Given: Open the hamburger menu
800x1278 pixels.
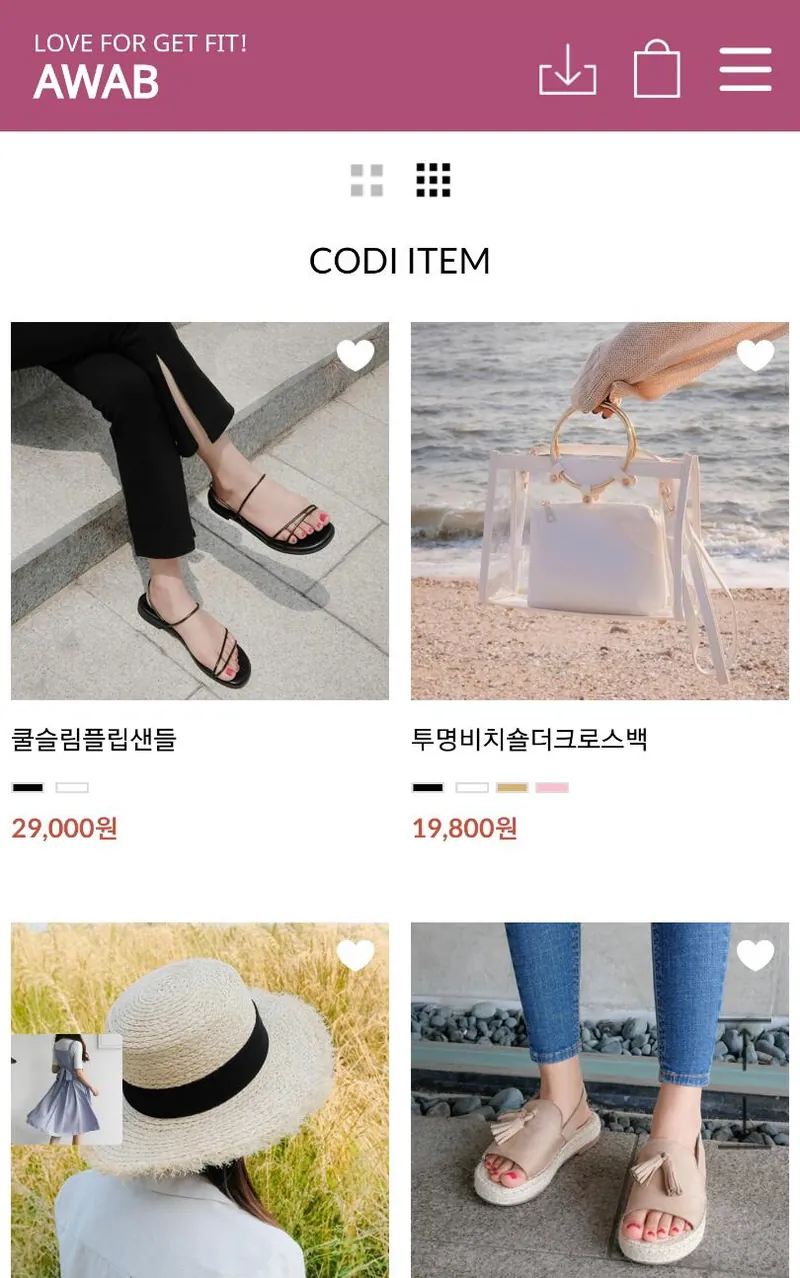Looking at the screenshot, I should click(745, 70).
